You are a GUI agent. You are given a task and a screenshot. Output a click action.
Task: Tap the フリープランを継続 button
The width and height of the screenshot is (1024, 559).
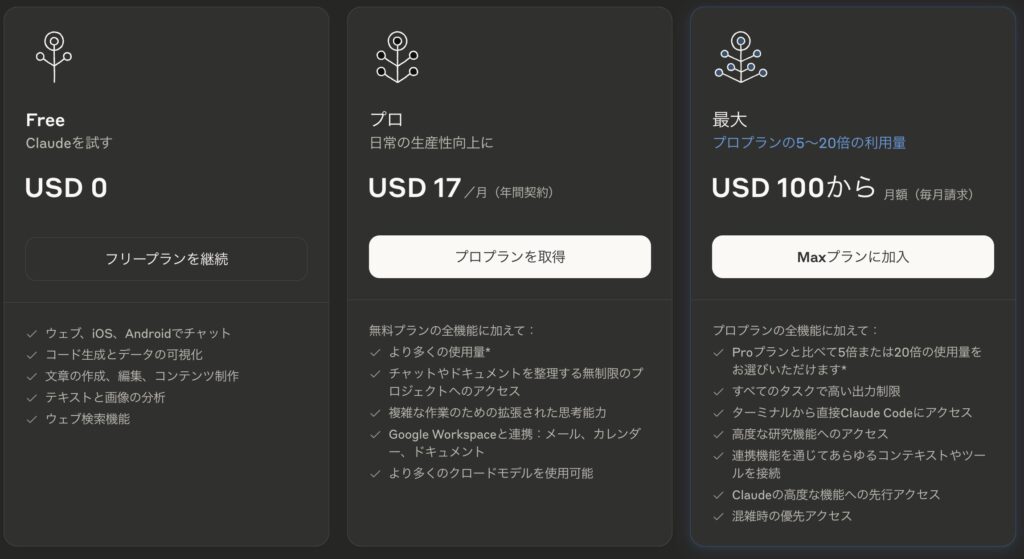(166, 259)
